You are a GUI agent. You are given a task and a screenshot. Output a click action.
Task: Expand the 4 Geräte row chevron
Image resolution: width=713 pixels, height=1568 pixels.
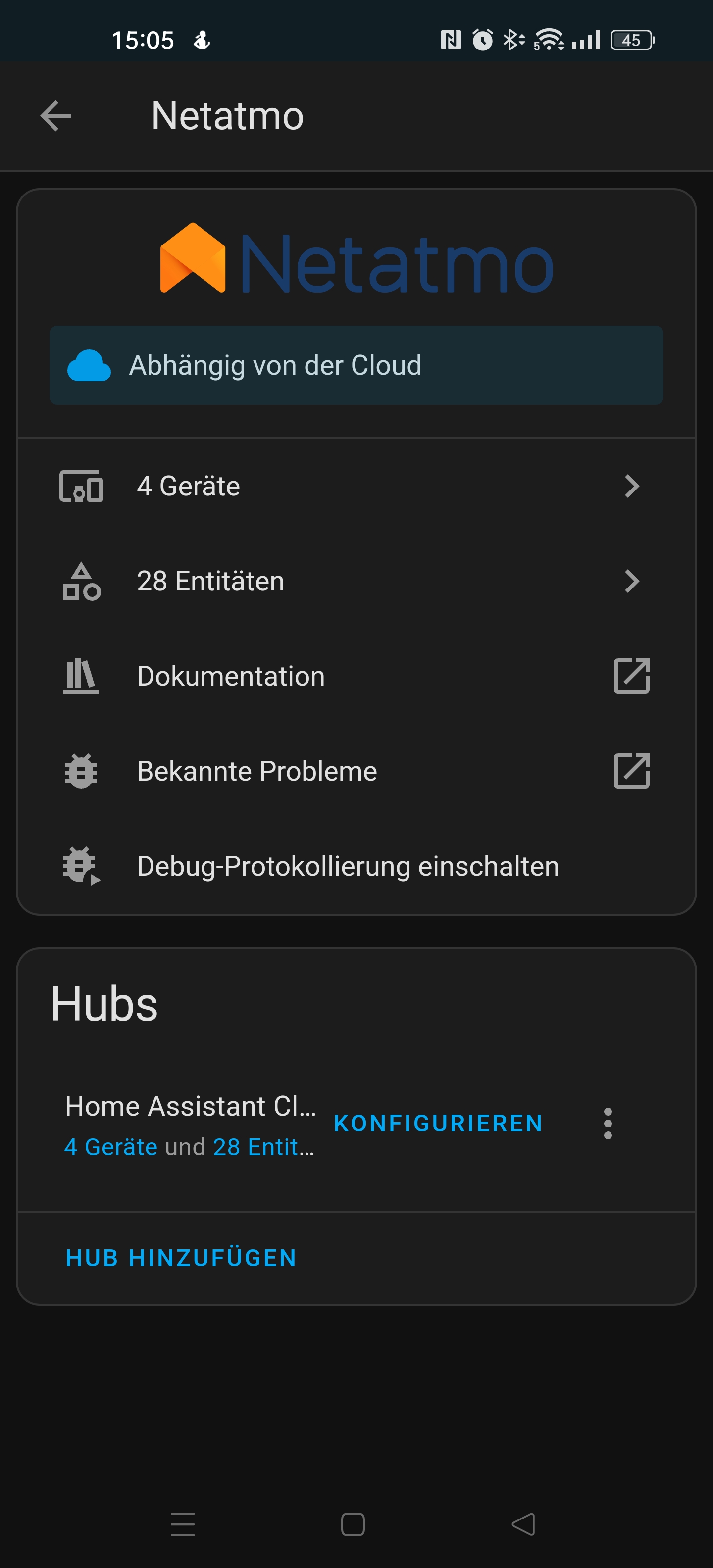pos(632,486)
